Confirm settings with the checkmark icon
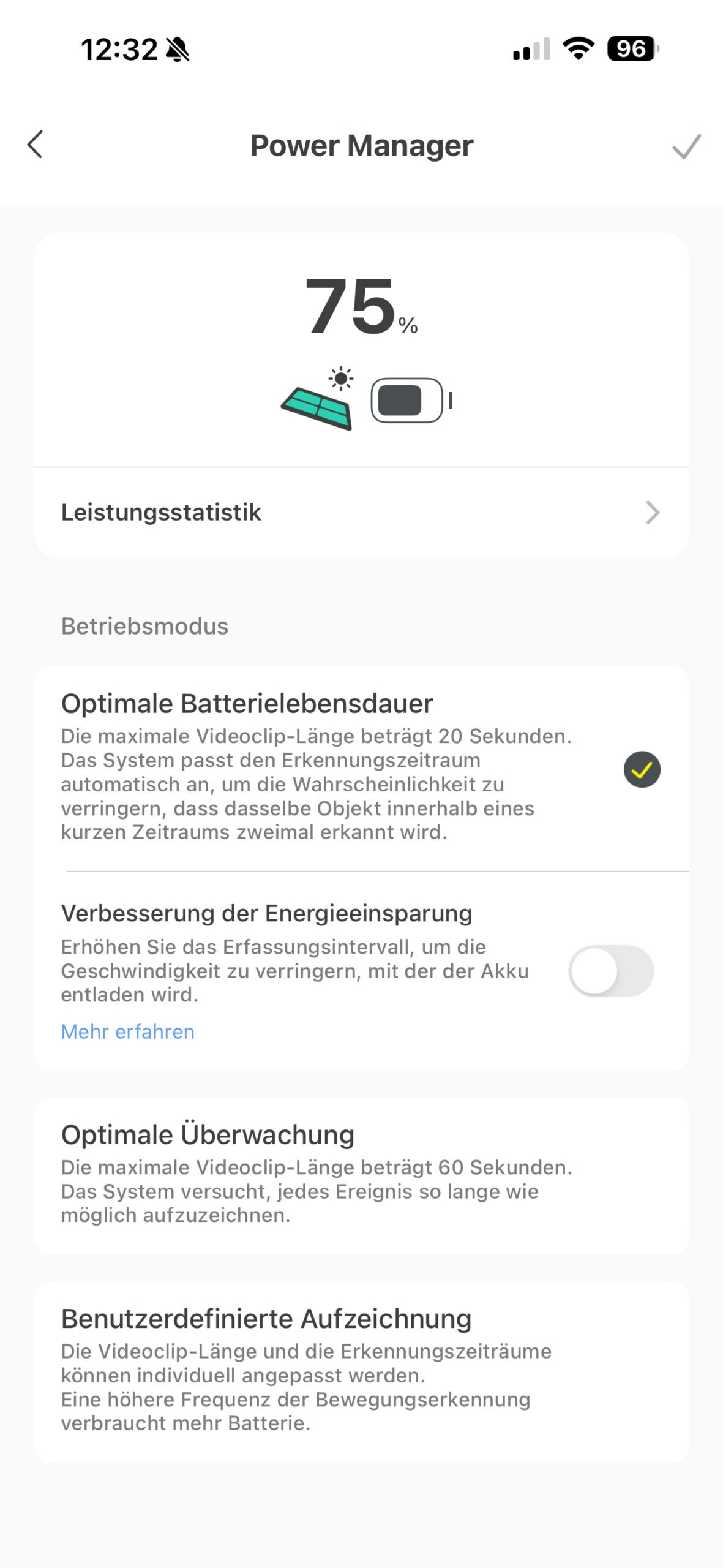This screenshot has height=1568, width=723. [x=686, y=146]
